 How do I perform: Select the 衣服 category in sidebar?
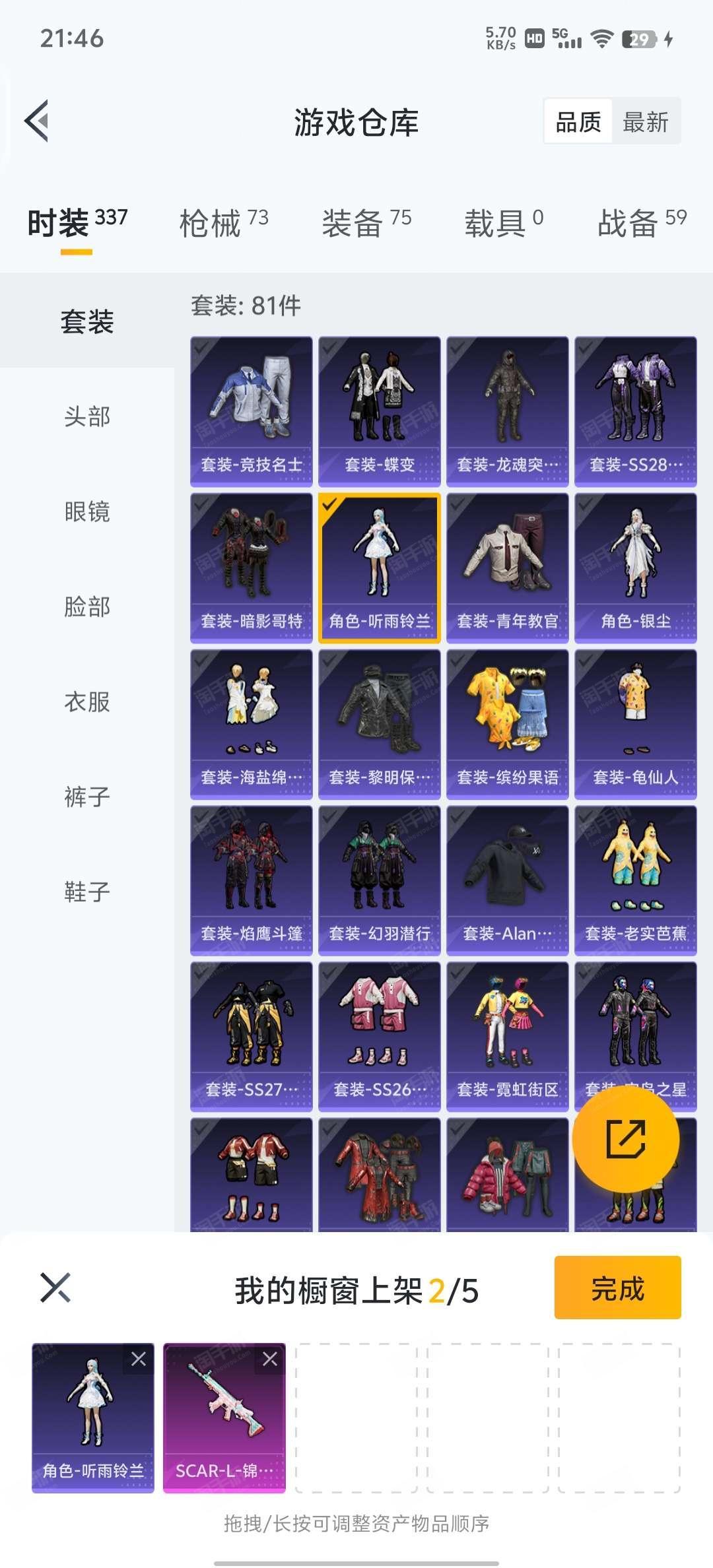coord(87,702)
